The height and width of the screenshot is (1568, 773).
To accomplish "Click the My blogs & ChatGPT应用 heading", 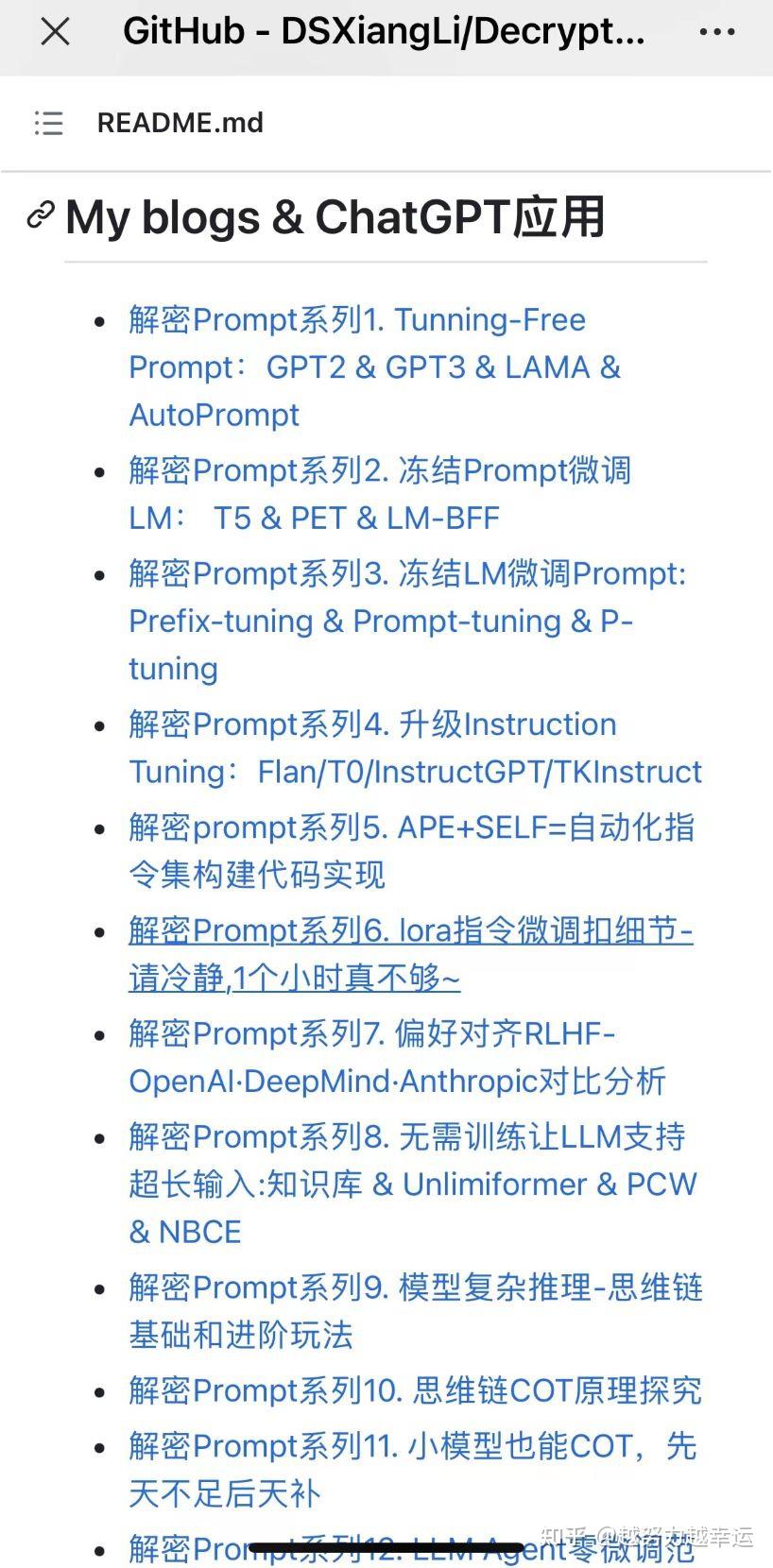I will (335, 216).
